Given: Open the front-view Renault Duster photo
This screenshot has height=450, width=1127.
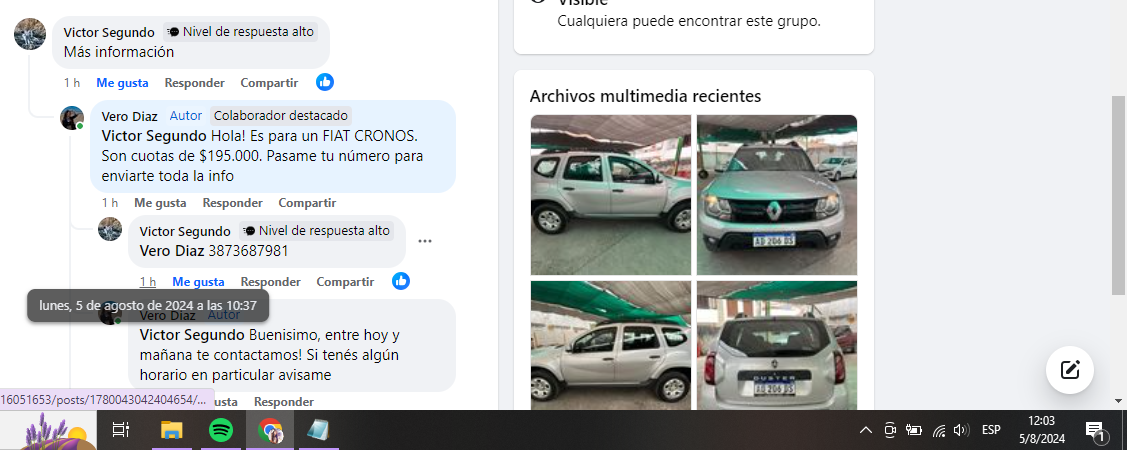Looking at the screenshot, I should point(776,195).
